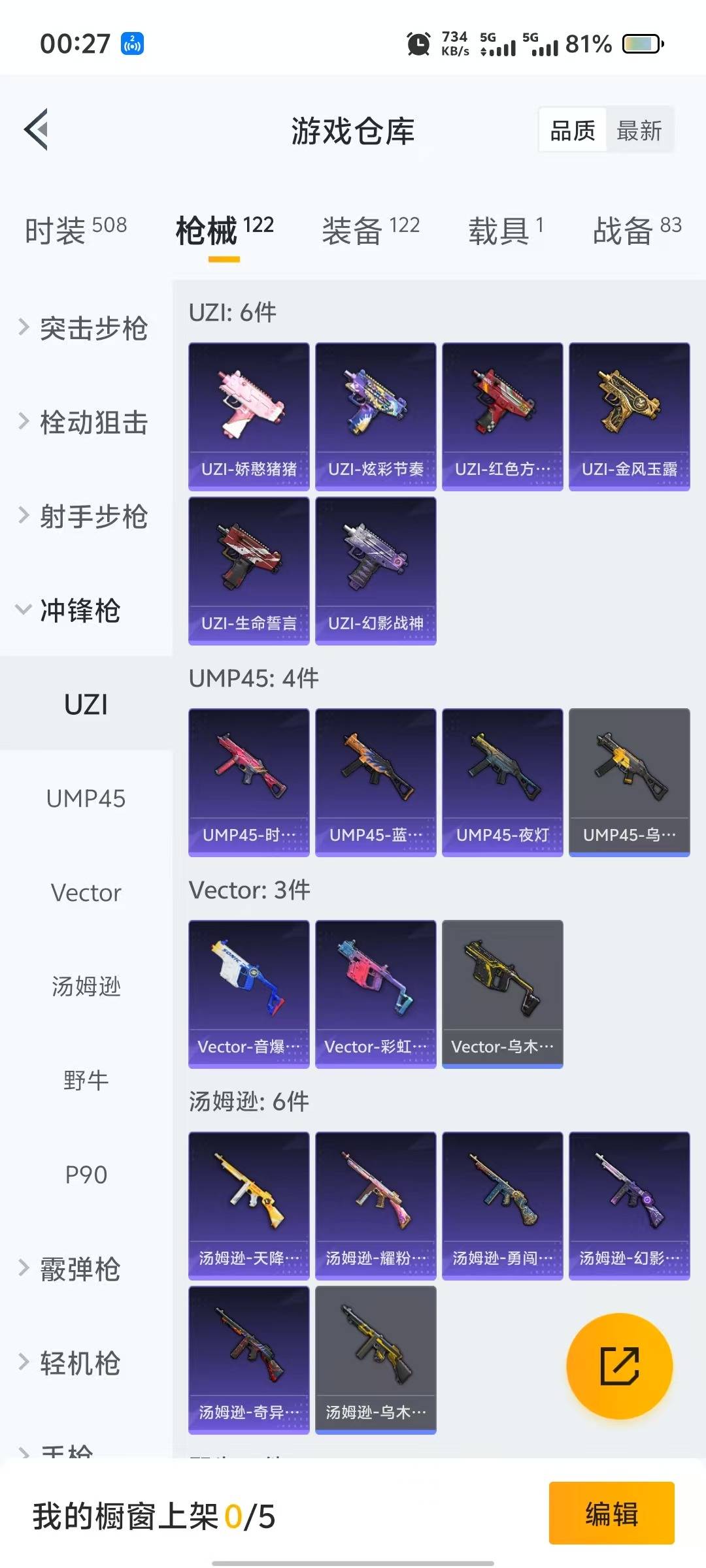Open the Vector-音爆 skin tile

pyautogui.click(x=249, y=994)
